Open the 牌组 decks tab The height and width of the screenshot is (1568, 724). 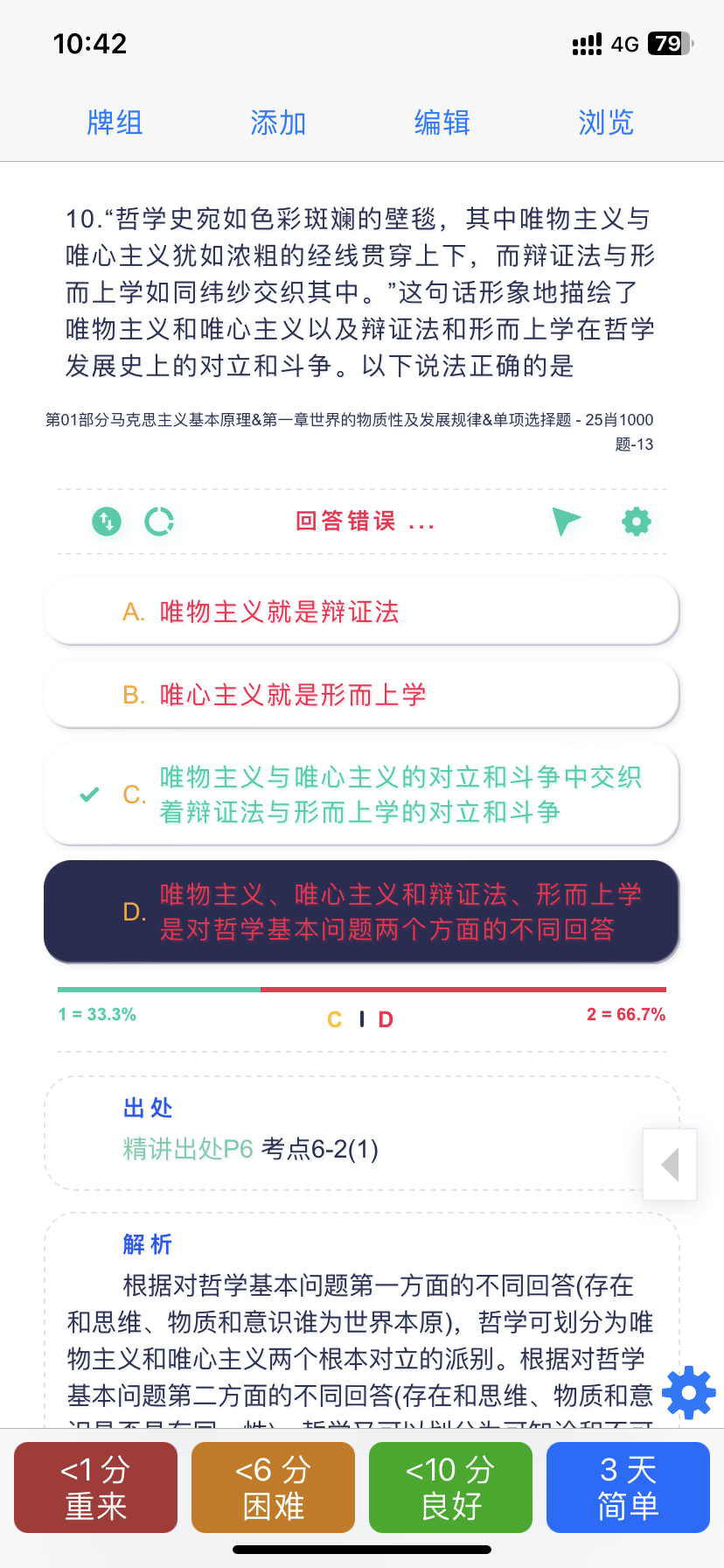(x=115, y=122)
